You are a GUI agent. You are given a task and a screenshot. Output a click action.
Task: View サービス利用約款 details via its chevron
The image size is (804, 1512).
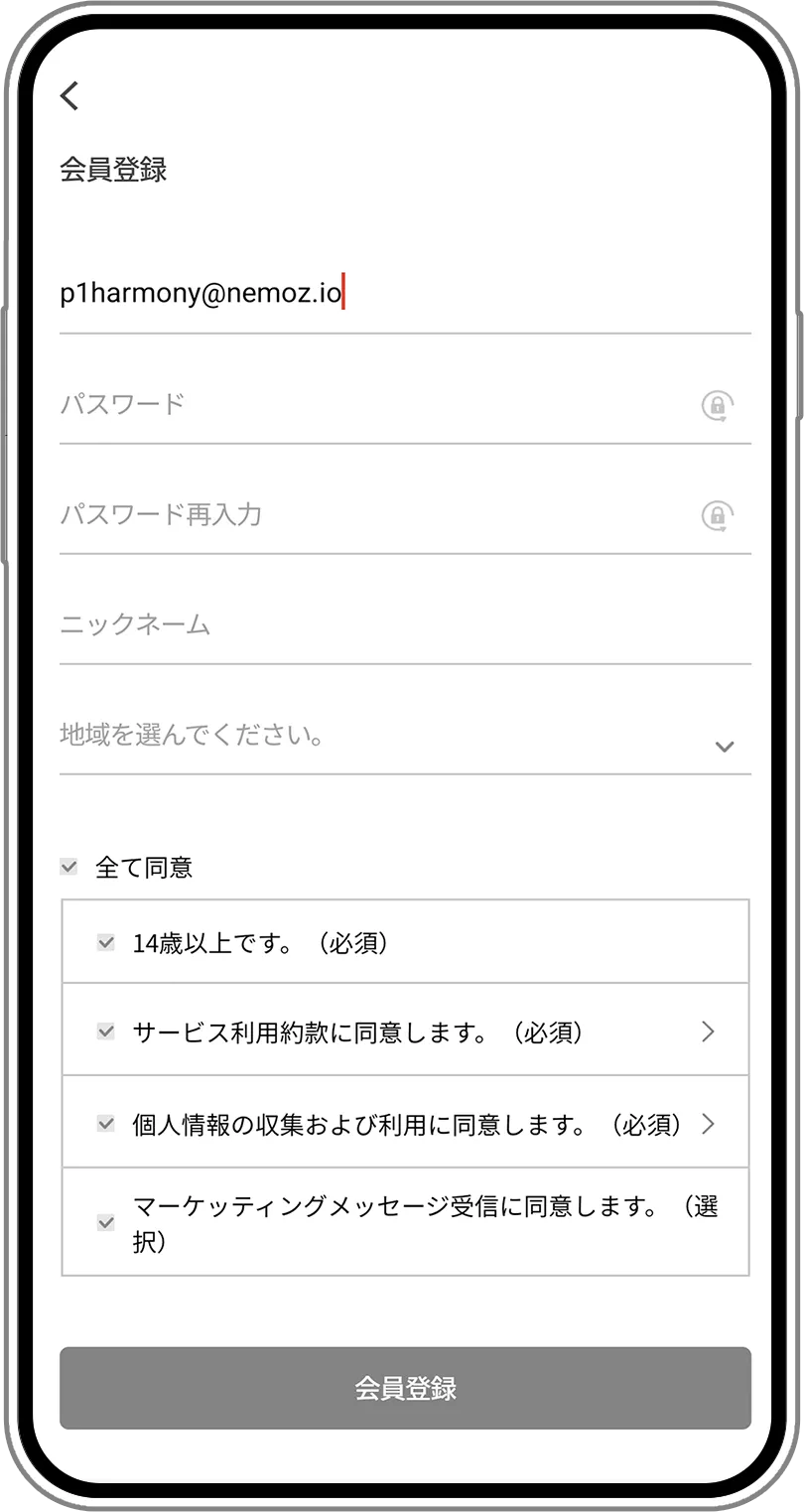tap(708, 1031)
